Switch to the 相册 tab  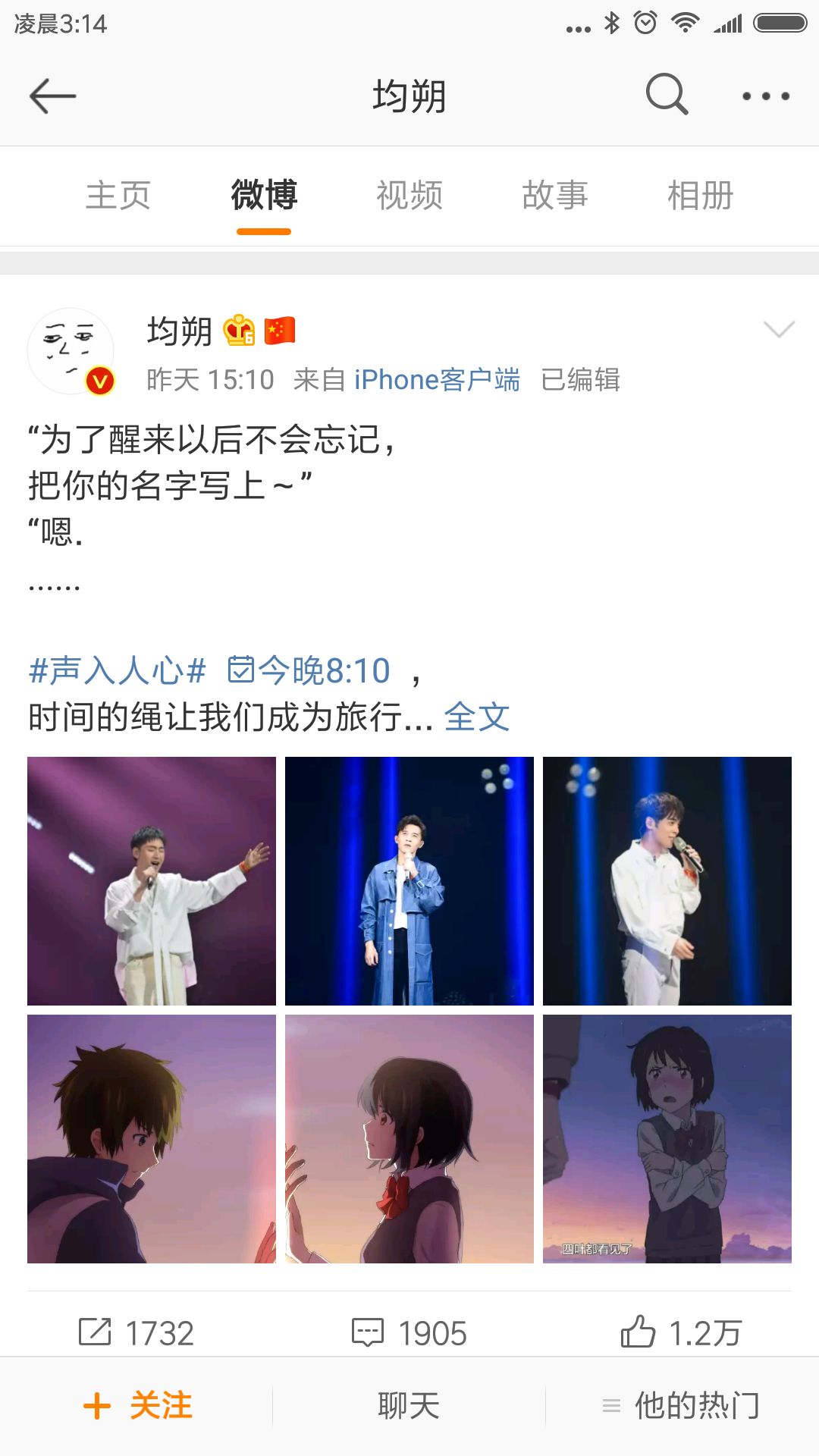(x=700, y=196)
